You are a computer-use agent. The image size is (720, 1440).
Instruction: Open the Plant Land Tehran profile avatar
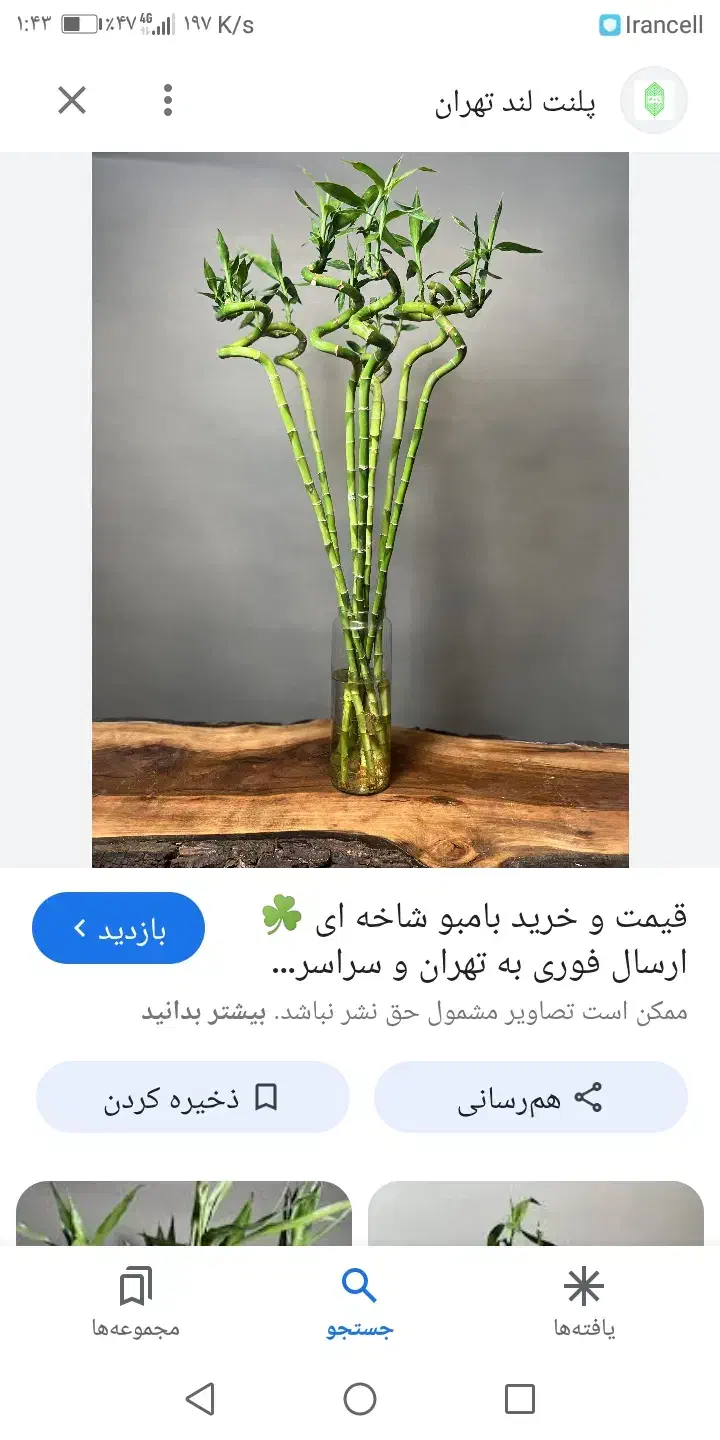[654, 100]
